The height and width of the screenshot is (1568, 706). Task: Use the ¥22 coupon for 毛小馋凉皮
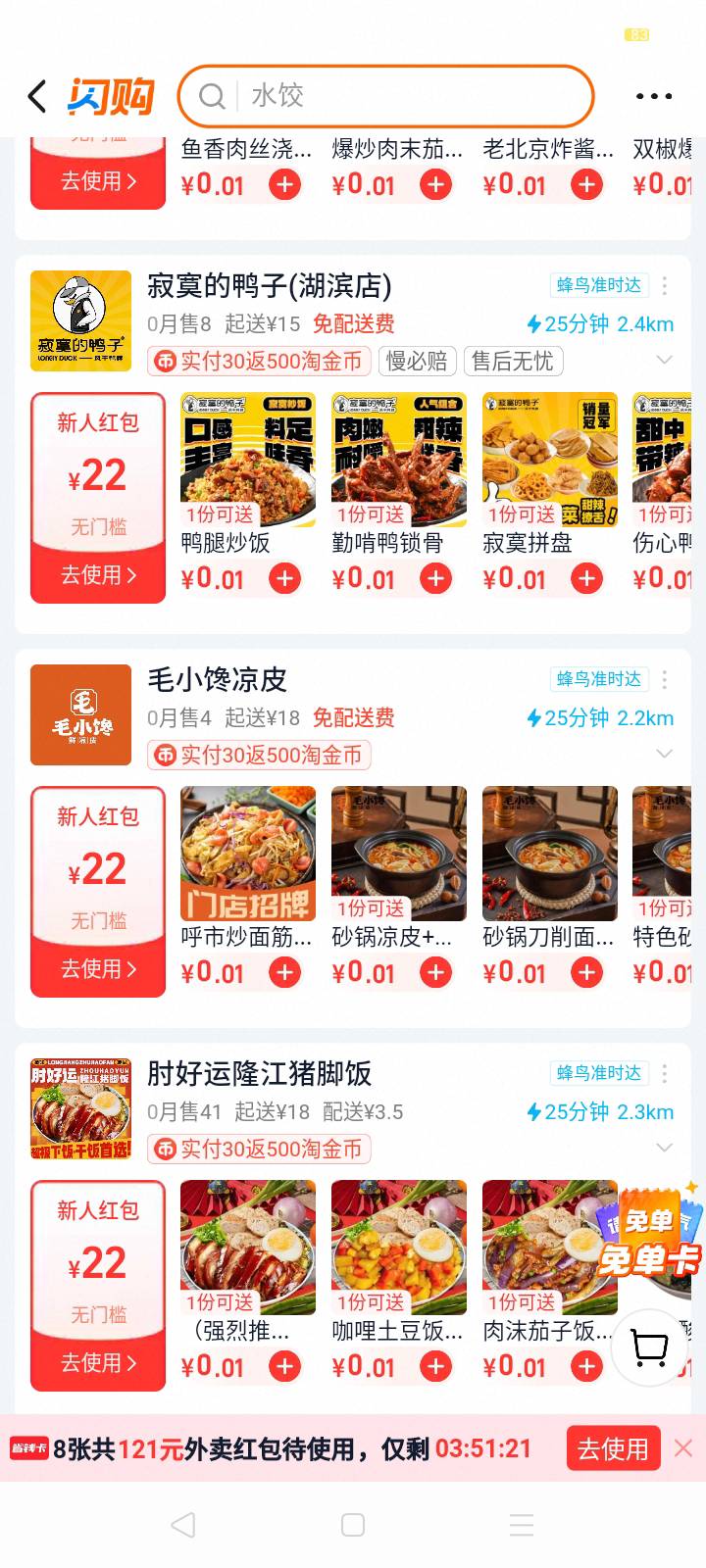tap(98, 969)
